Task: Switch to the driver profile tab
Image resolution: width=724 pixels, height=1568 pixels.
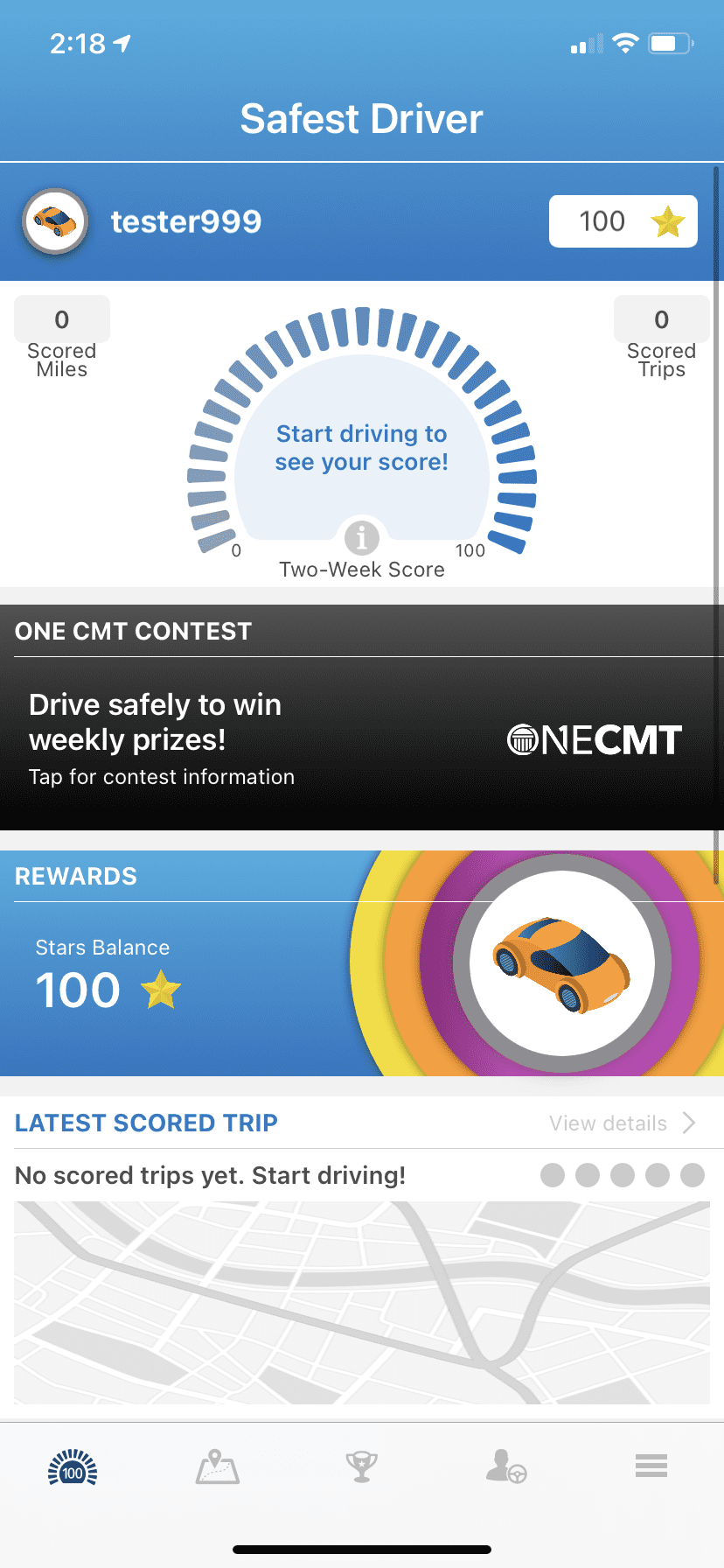Action: 506,1467
